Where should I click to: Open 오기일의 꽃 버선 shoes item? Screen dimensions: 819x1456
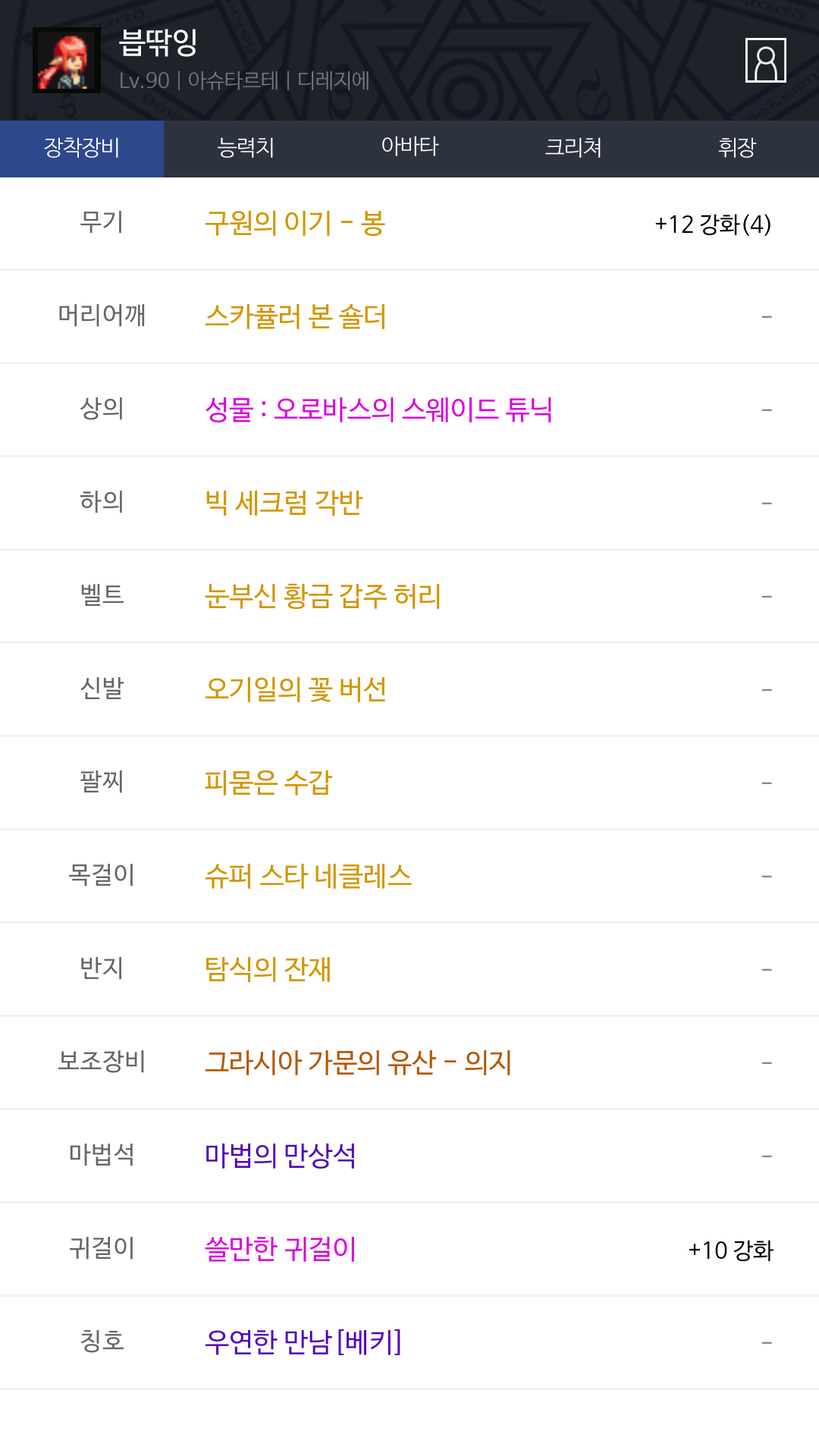tap(296, 689)
